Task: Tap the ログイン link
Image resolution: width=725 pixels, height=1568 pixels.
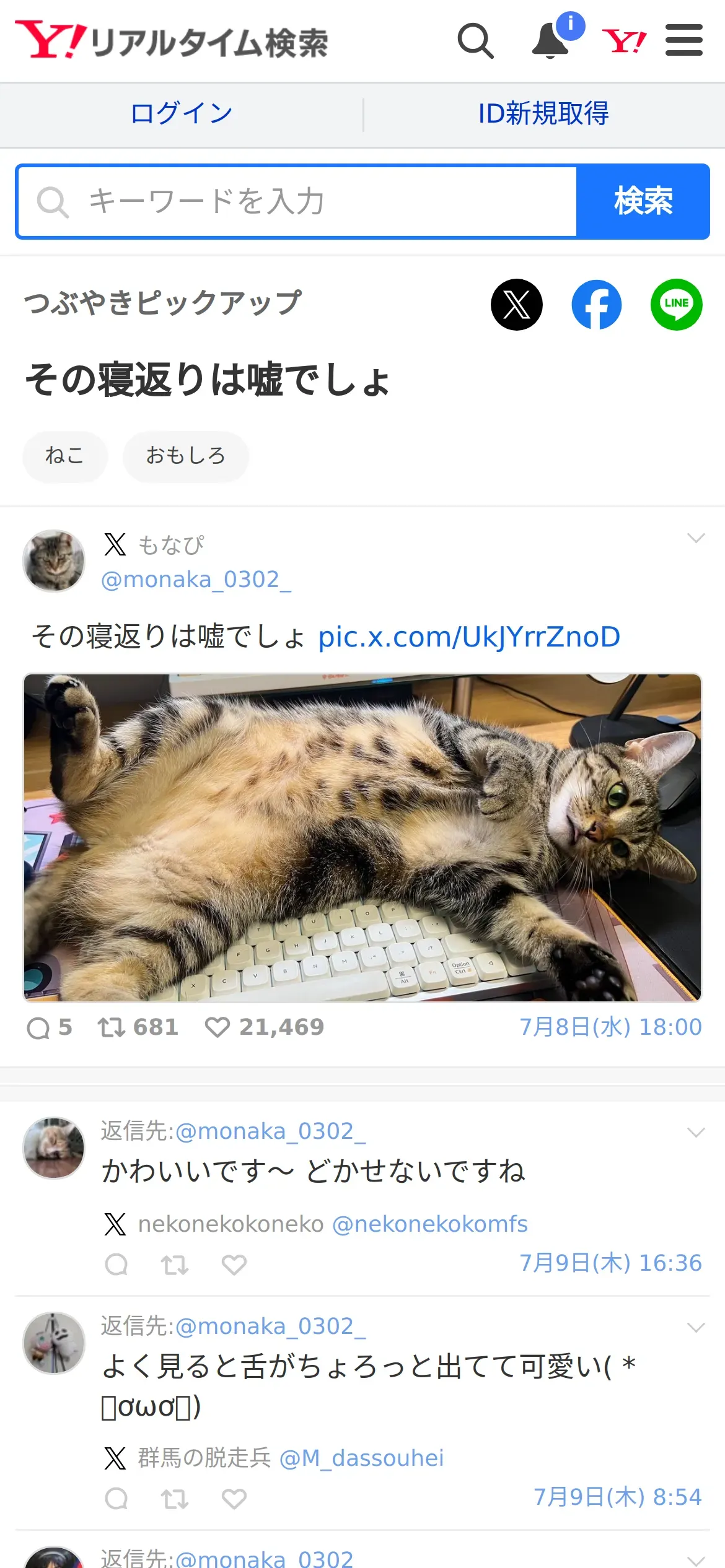Action: pyautogui.click(x=182, y=114)
